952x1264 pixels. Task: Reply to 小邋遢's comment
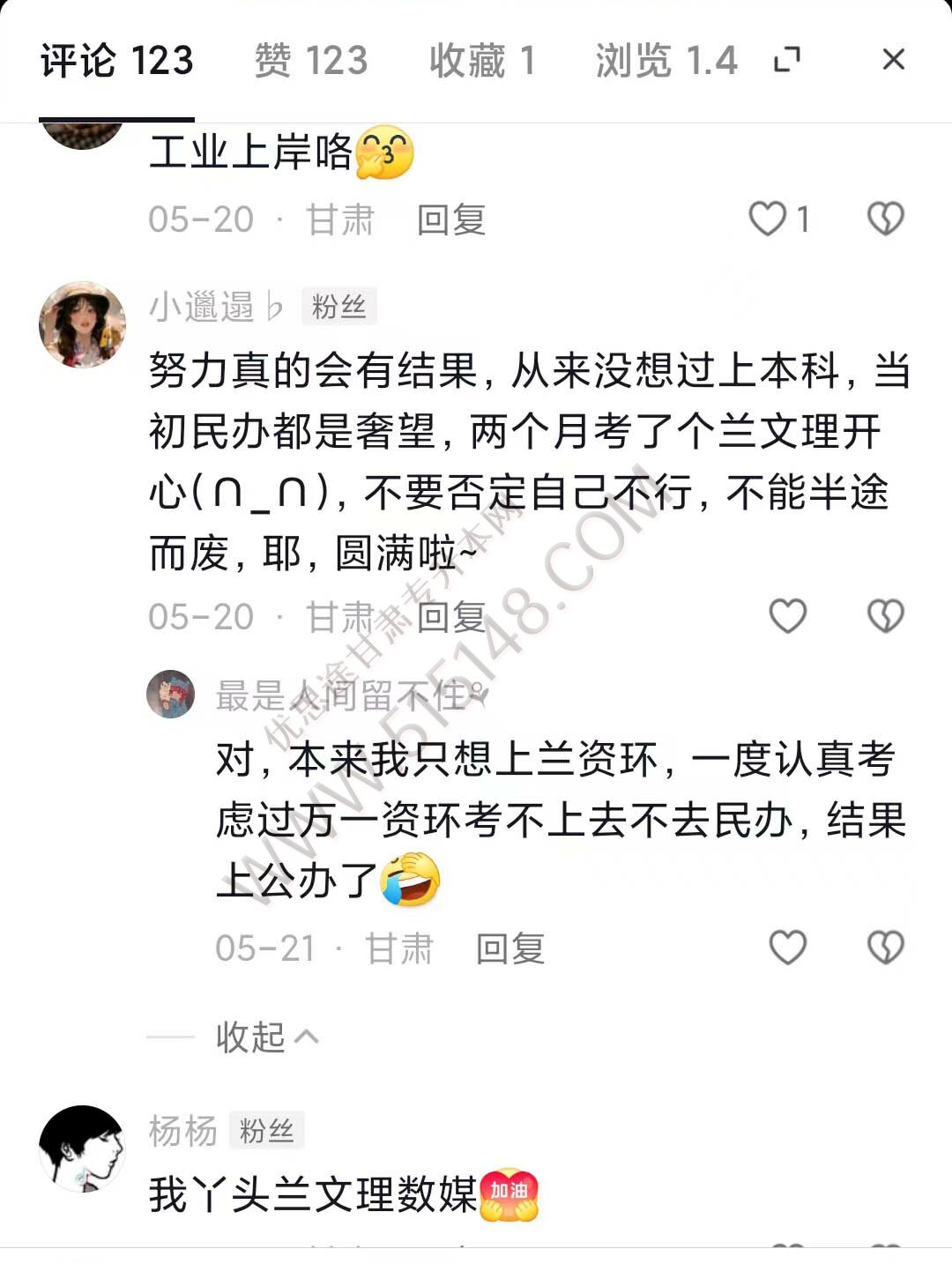point(450,616)
